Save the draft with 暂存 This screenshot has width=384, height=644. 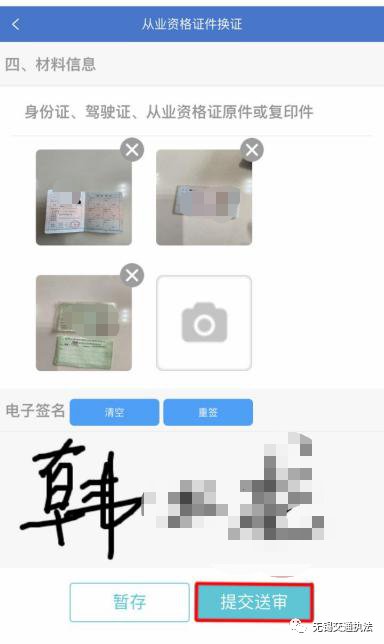click(x=129, y=602)
